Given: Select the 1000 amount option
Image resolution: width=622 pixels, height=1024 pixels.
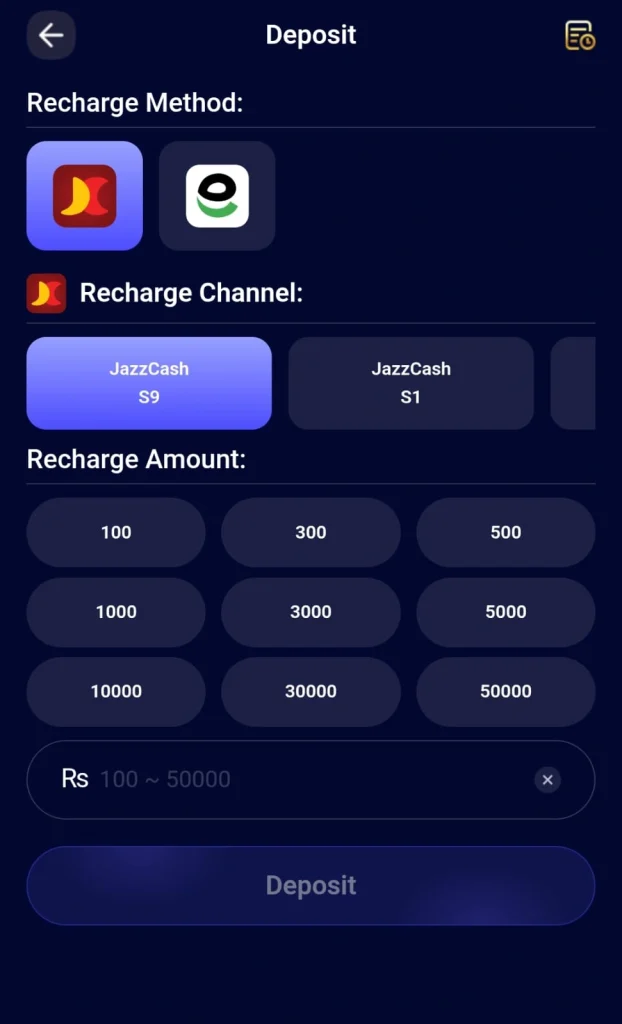Looking at the screenshot, I should coord(116,612).
